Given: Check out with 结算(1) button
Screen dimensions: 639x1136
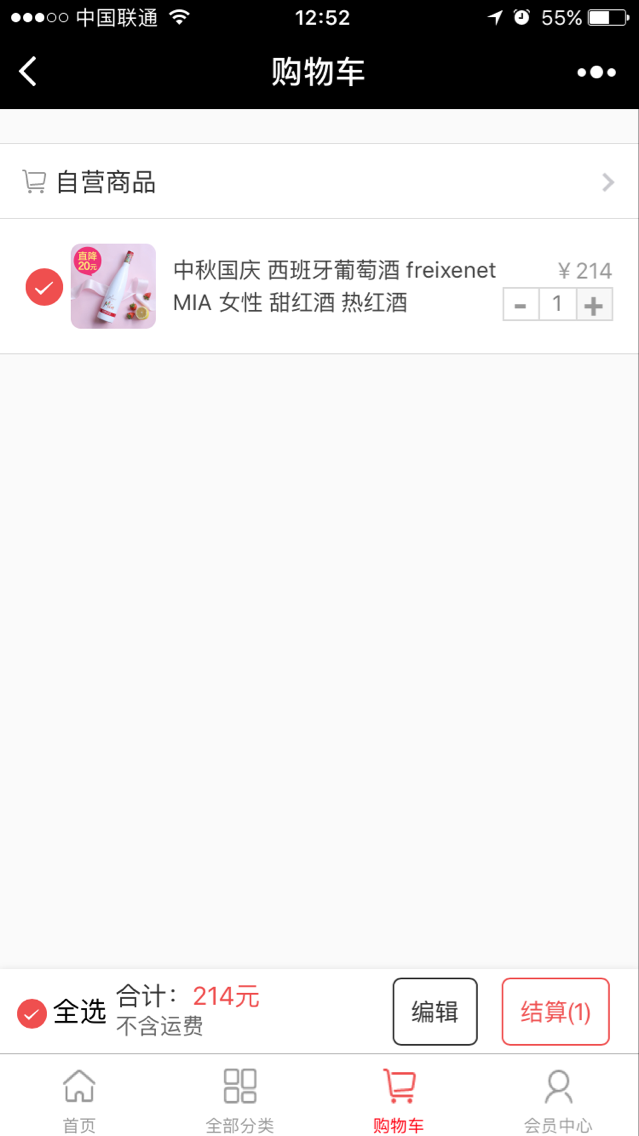Looking at the screenshot, I should click(555, 1012).
